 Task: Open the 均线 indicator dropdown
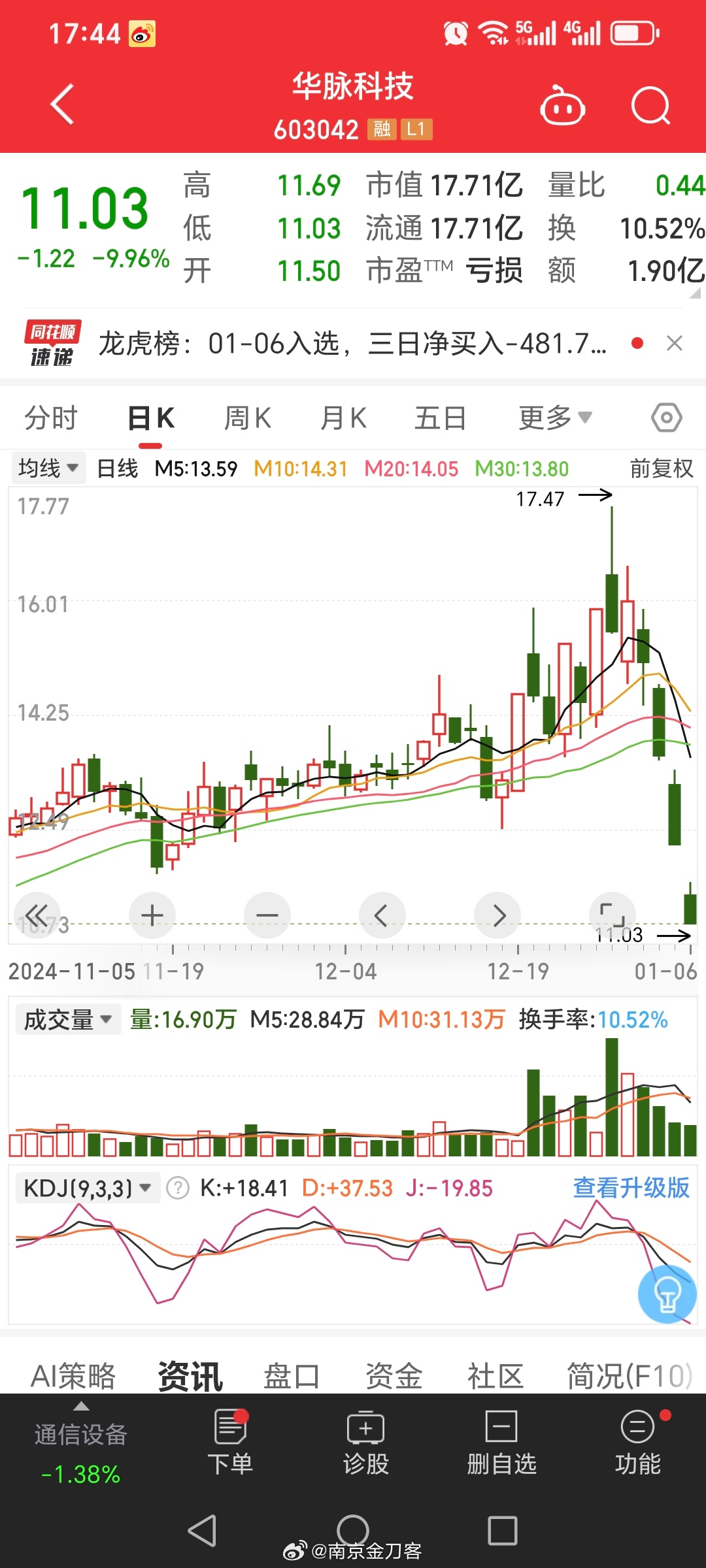tap(48, 468)
